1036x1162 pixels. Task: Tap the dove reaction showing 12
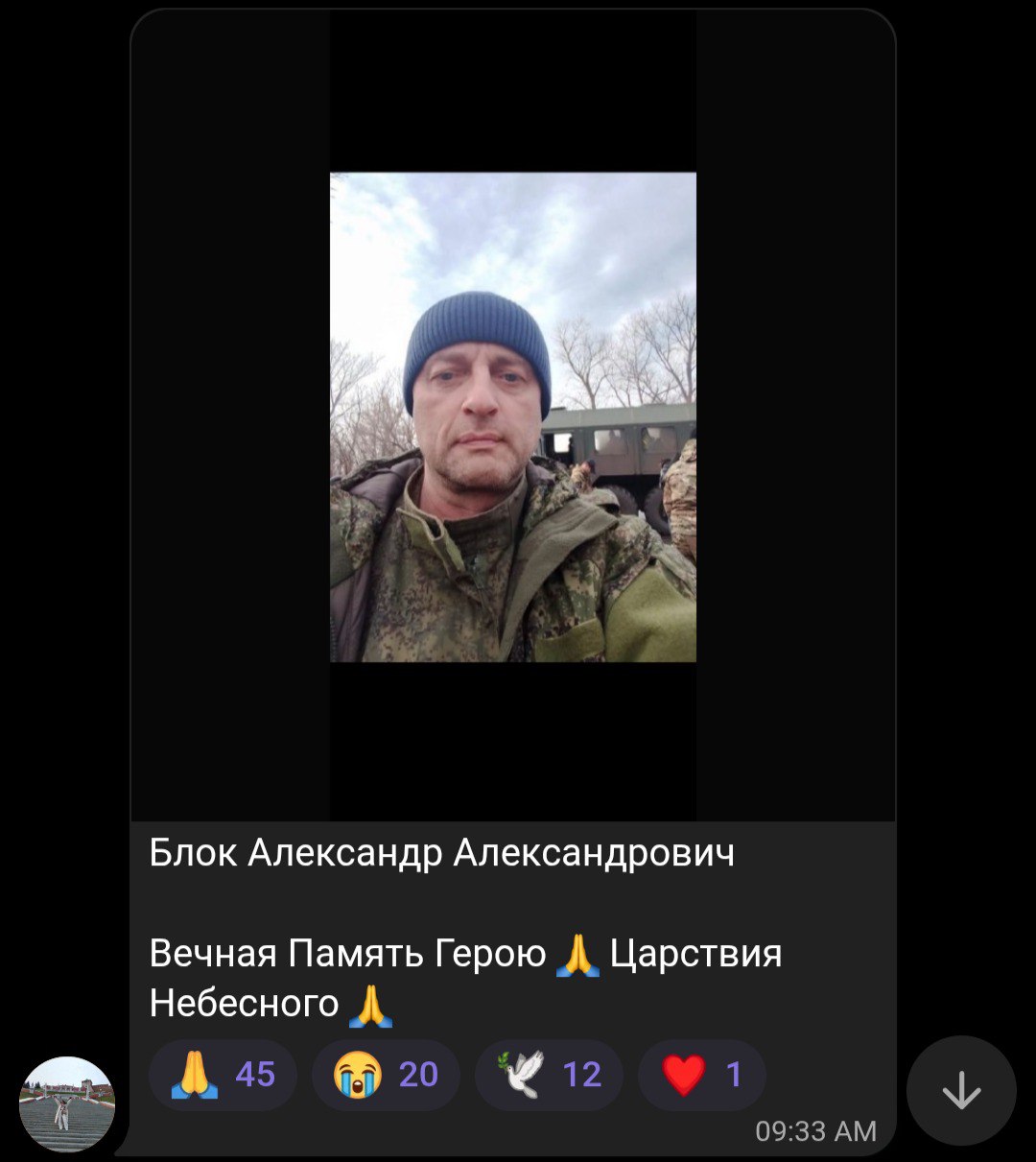coord(549,1075)
